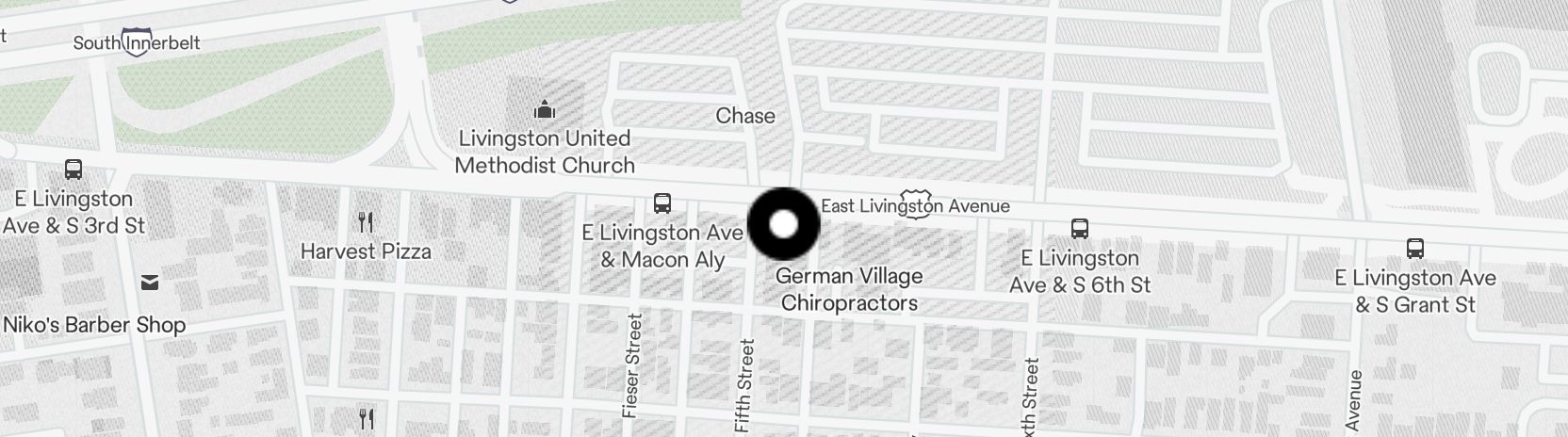Screen dimensions: 1568x437
Task: Select the E Livingston Ave & S 3rd St bus stop
Action: [x=73, y=170]
